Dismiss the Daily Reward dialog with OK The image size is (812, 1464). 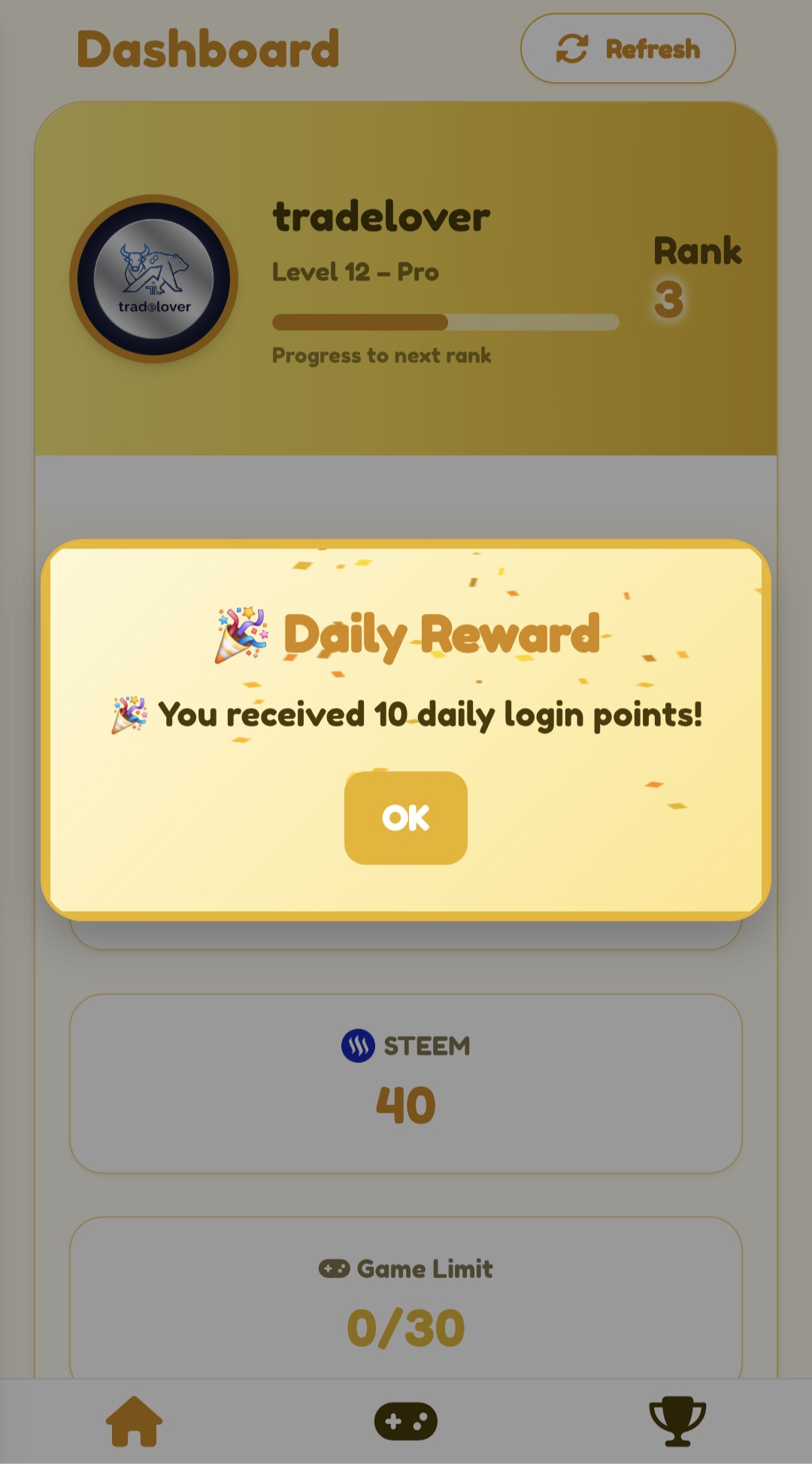[406, 818]
